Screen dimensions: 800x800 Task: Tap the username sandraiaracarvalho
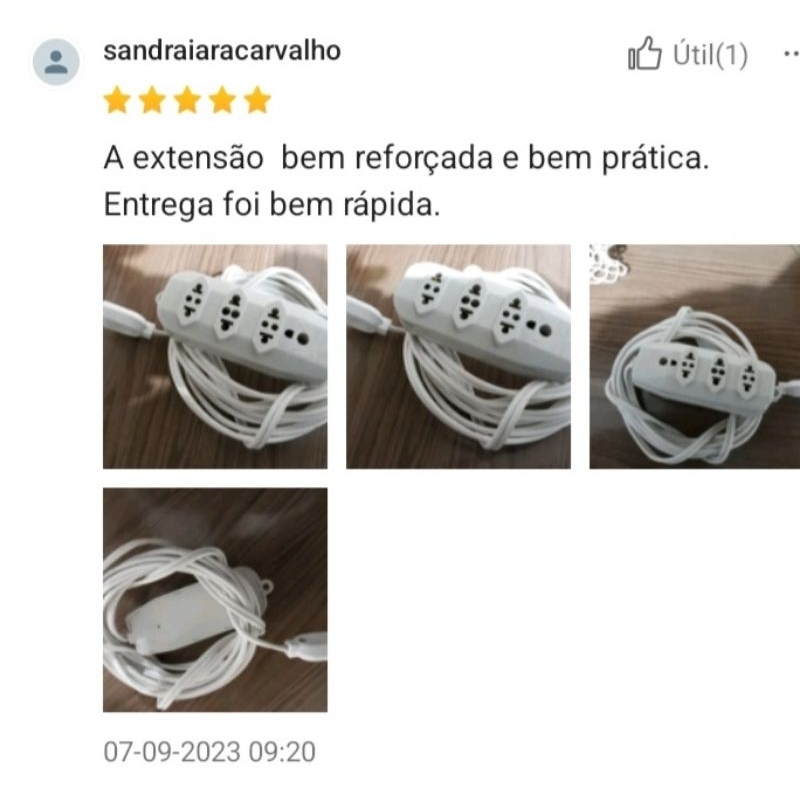tap(222, 51)
